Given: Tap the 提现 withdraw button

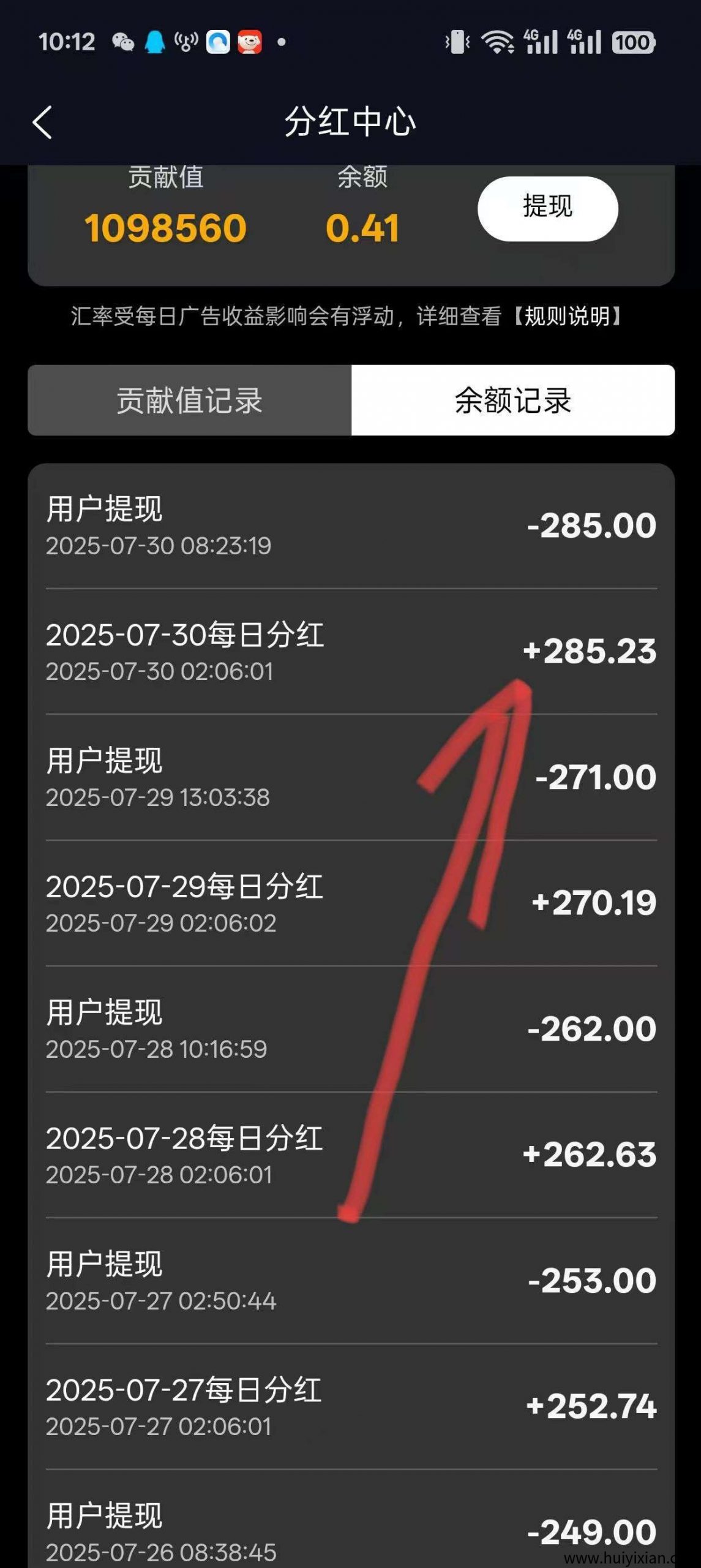Looking at the screenshot, I should click(547, 208).
